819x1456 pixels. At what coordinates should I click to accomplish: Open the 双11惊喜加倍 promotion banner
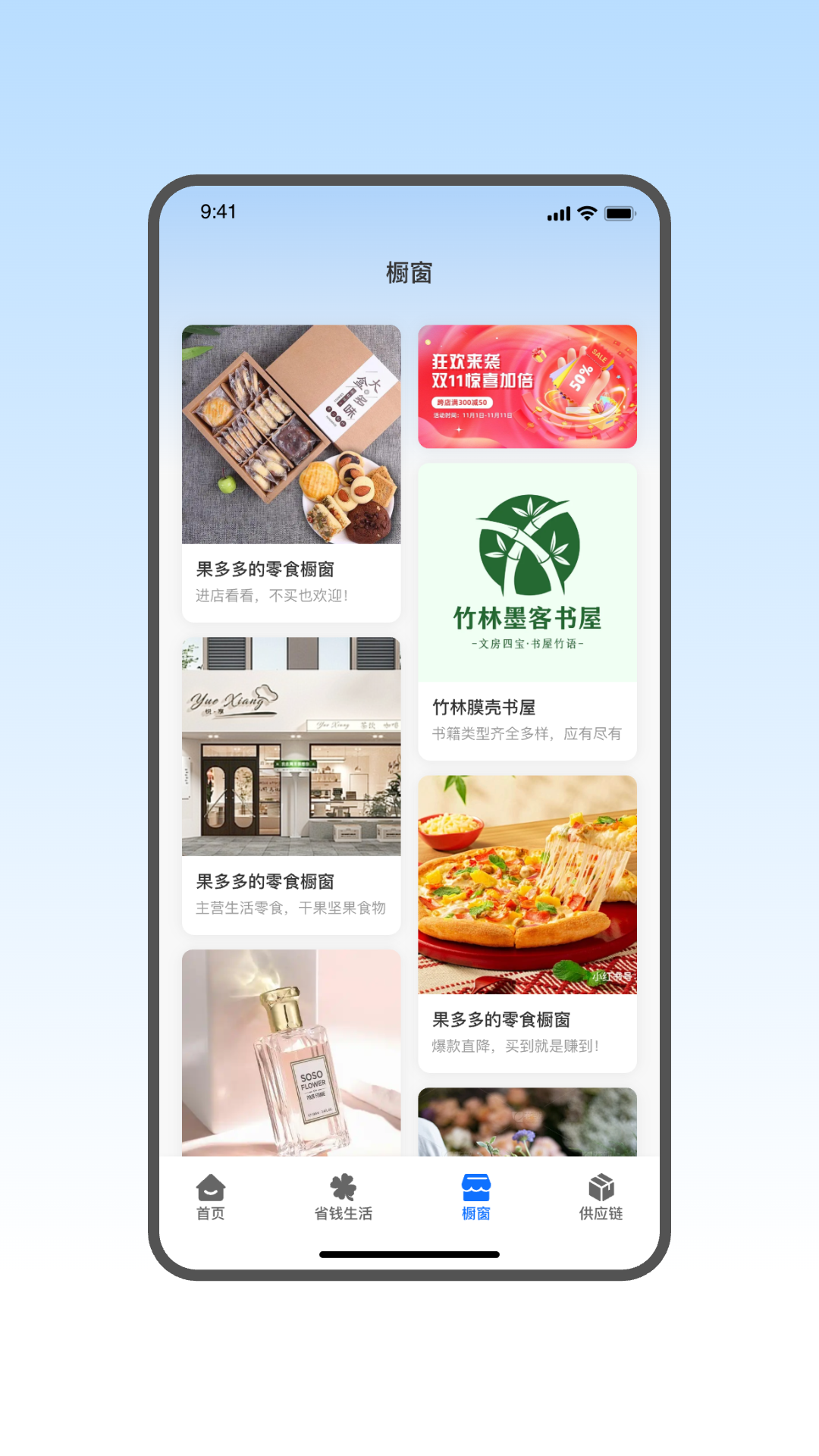(x=528, y=386)
